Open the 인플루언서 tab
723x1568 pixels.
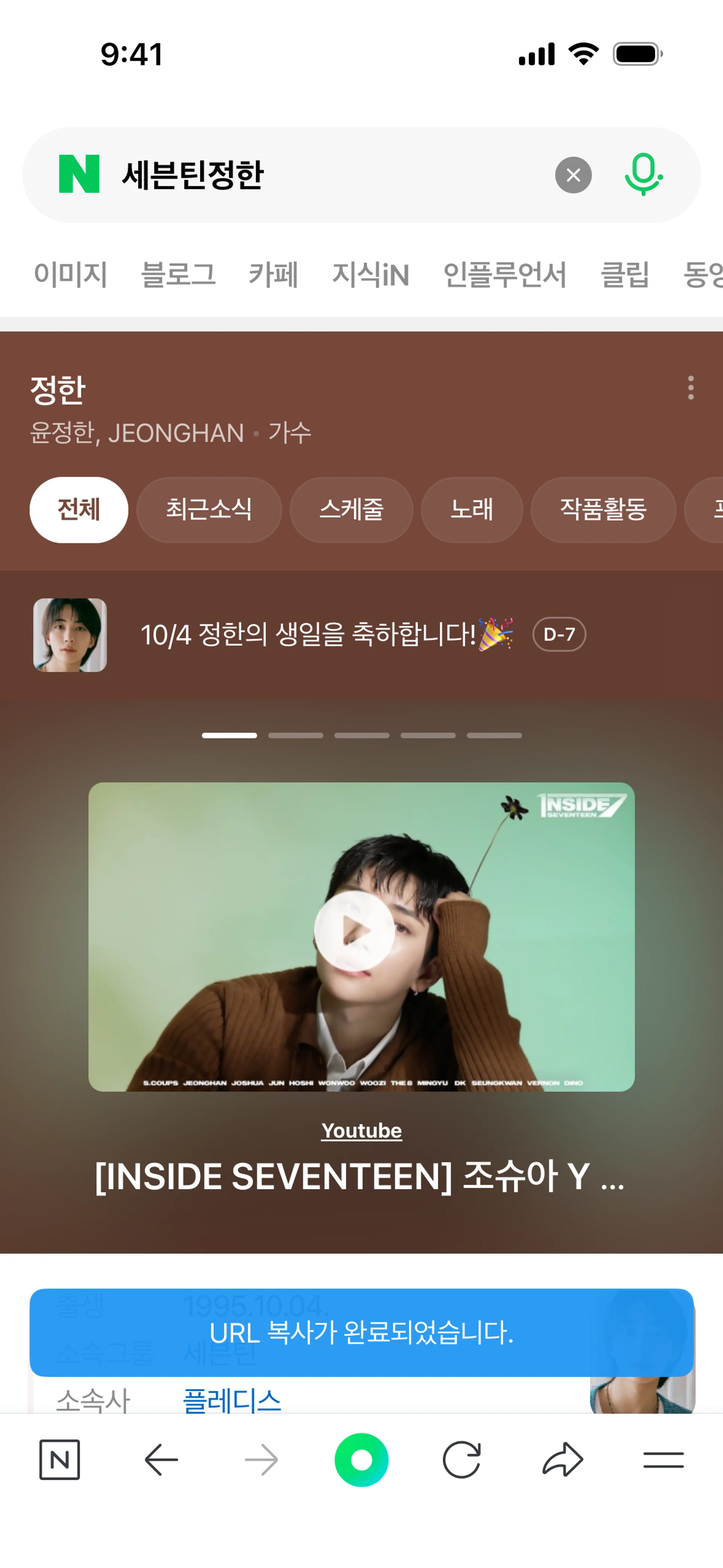[x=505, y=275]
